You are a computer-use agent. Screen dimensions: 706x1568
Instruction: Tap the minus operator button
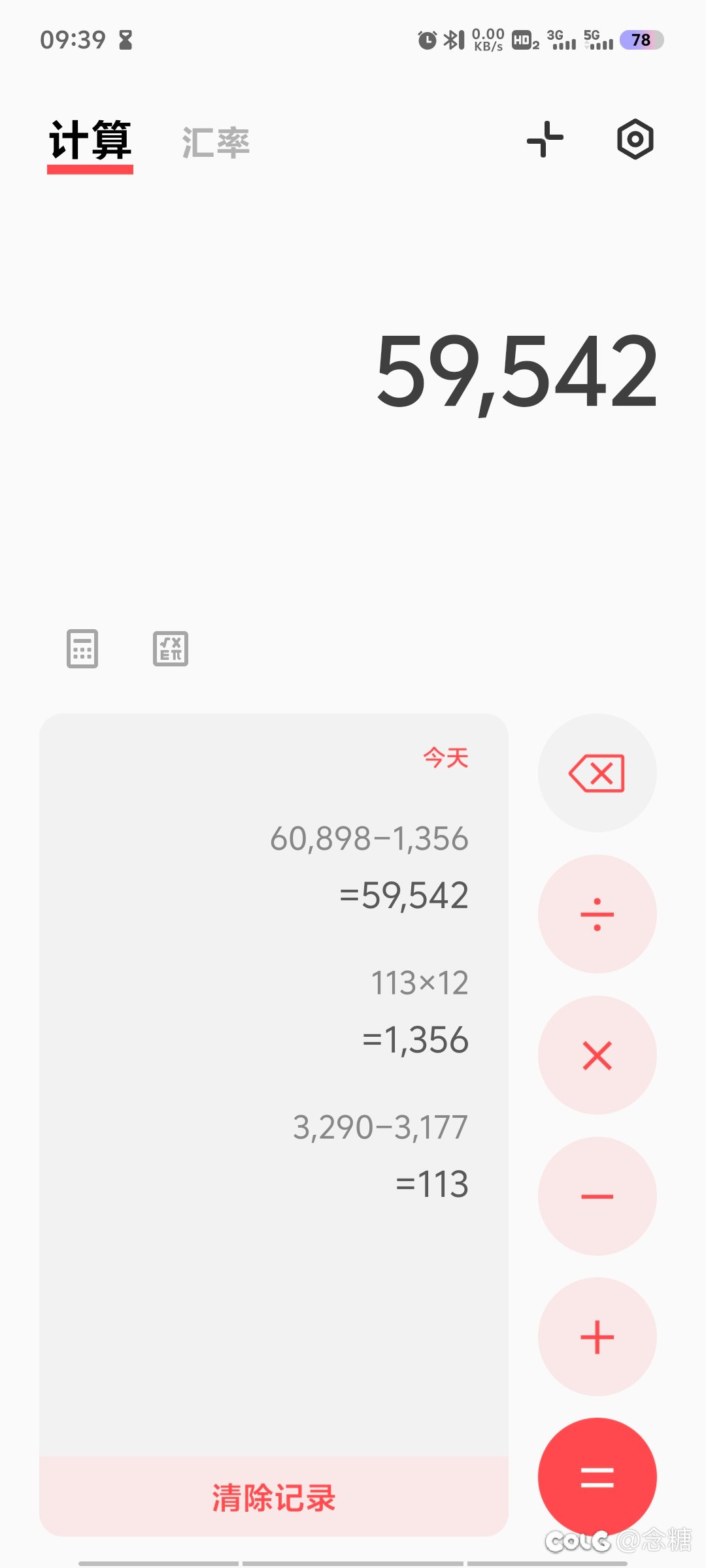(x=597, y=1196)
